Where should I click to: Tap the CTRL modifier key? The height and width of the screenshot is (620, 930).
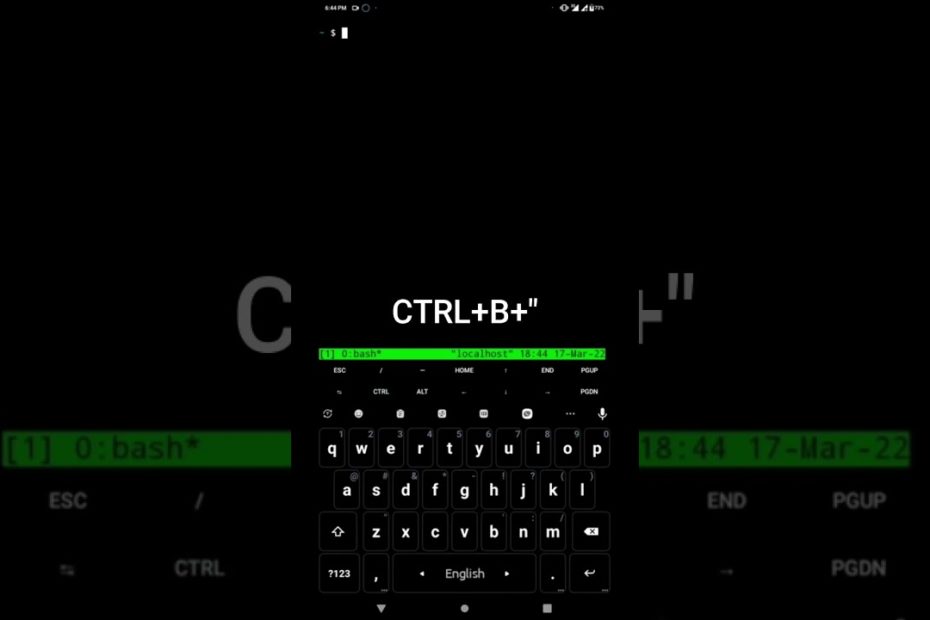[381, 392]
